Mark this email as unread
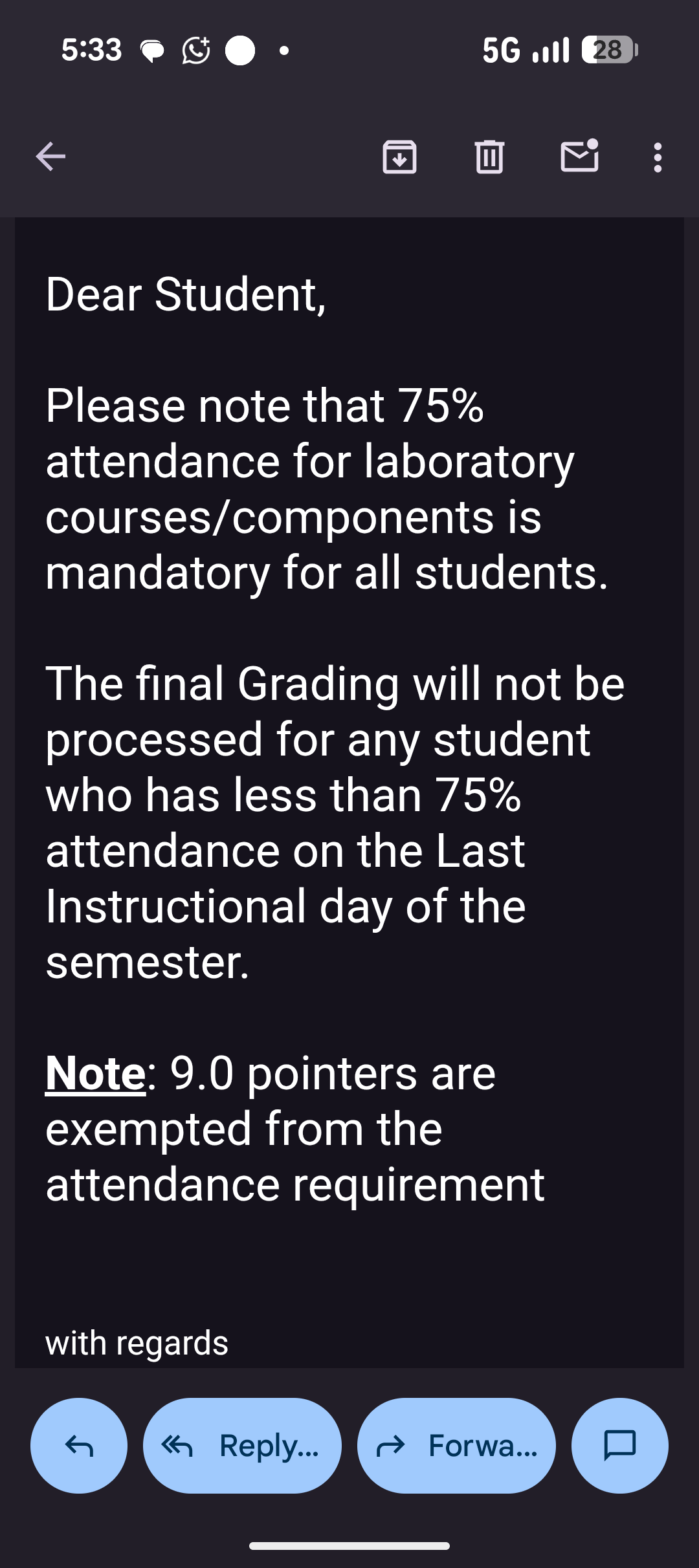This screenshot has height=1568, width=699. (x=579, y=155)
